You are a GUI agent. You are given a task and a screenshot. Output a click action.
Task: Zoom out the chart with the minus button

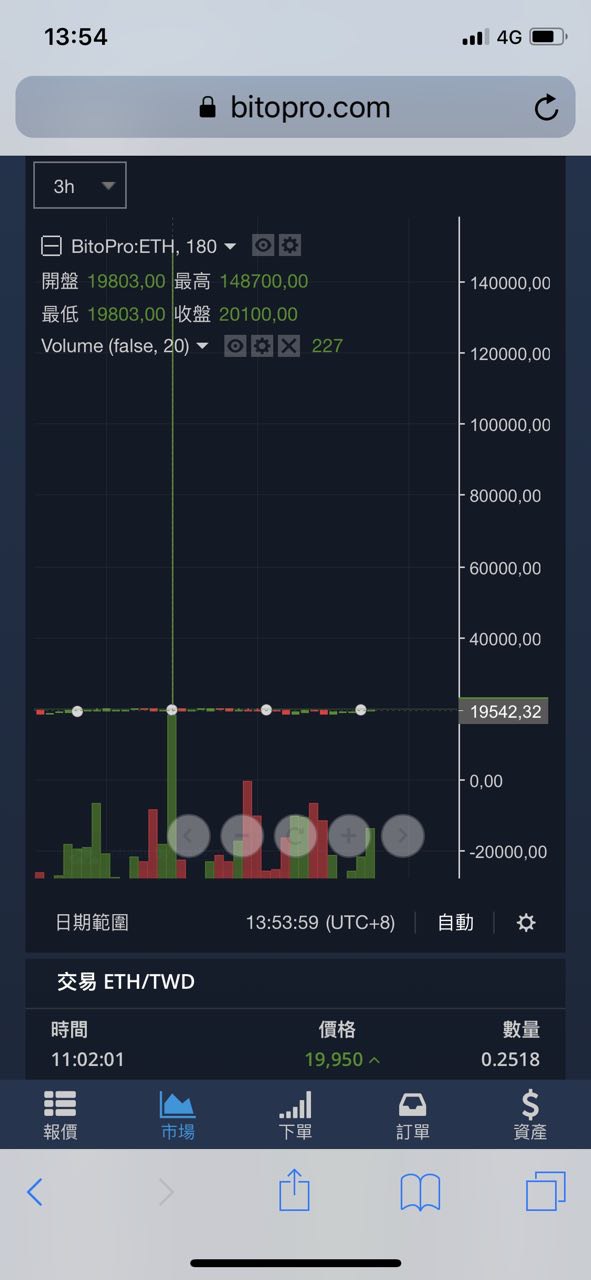242,835
